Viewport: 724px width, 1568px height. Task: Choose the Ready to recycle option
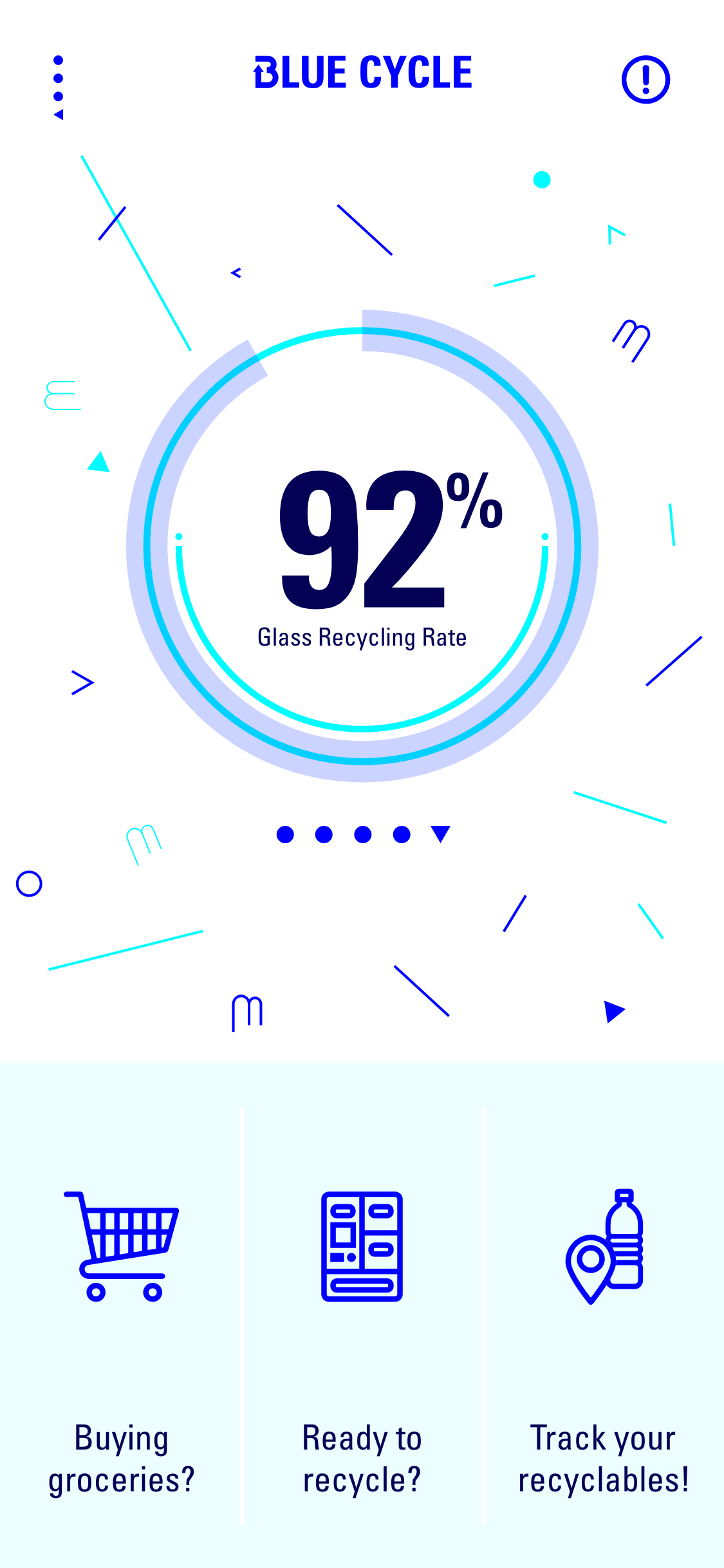point(362,1320)
